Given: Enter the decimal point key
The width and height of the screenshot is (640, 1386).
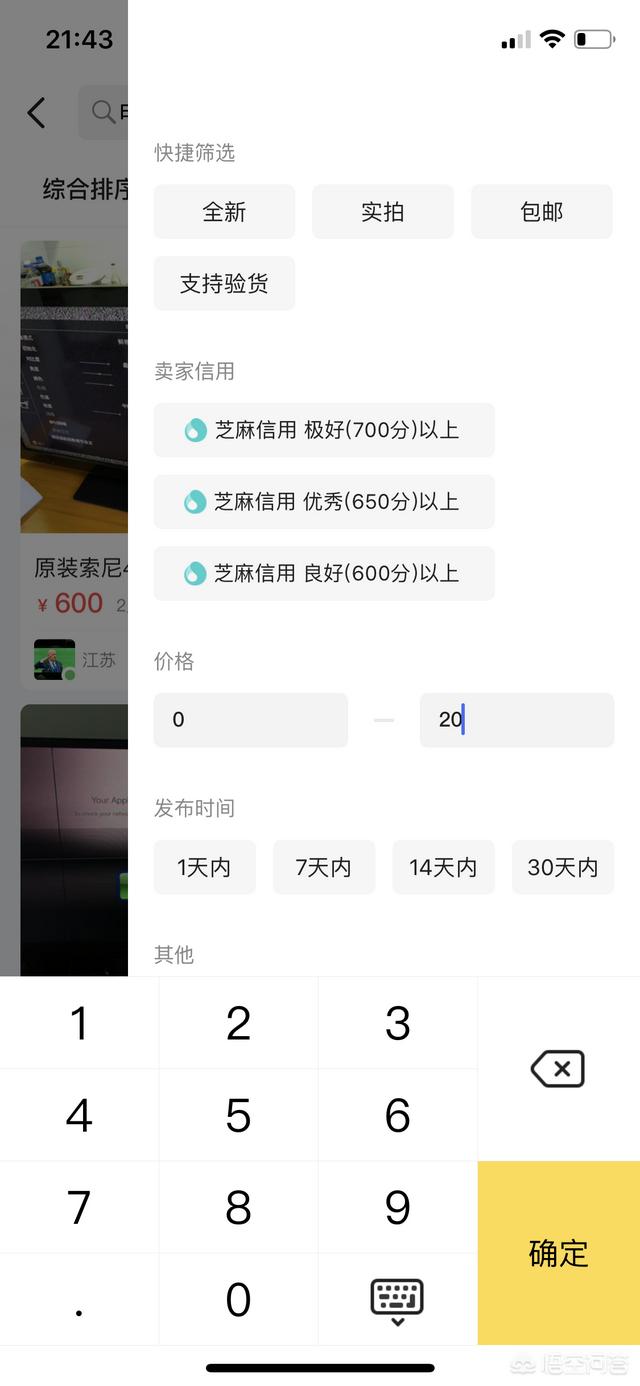Looking at the screenshot, I should tap(79, 1300).
